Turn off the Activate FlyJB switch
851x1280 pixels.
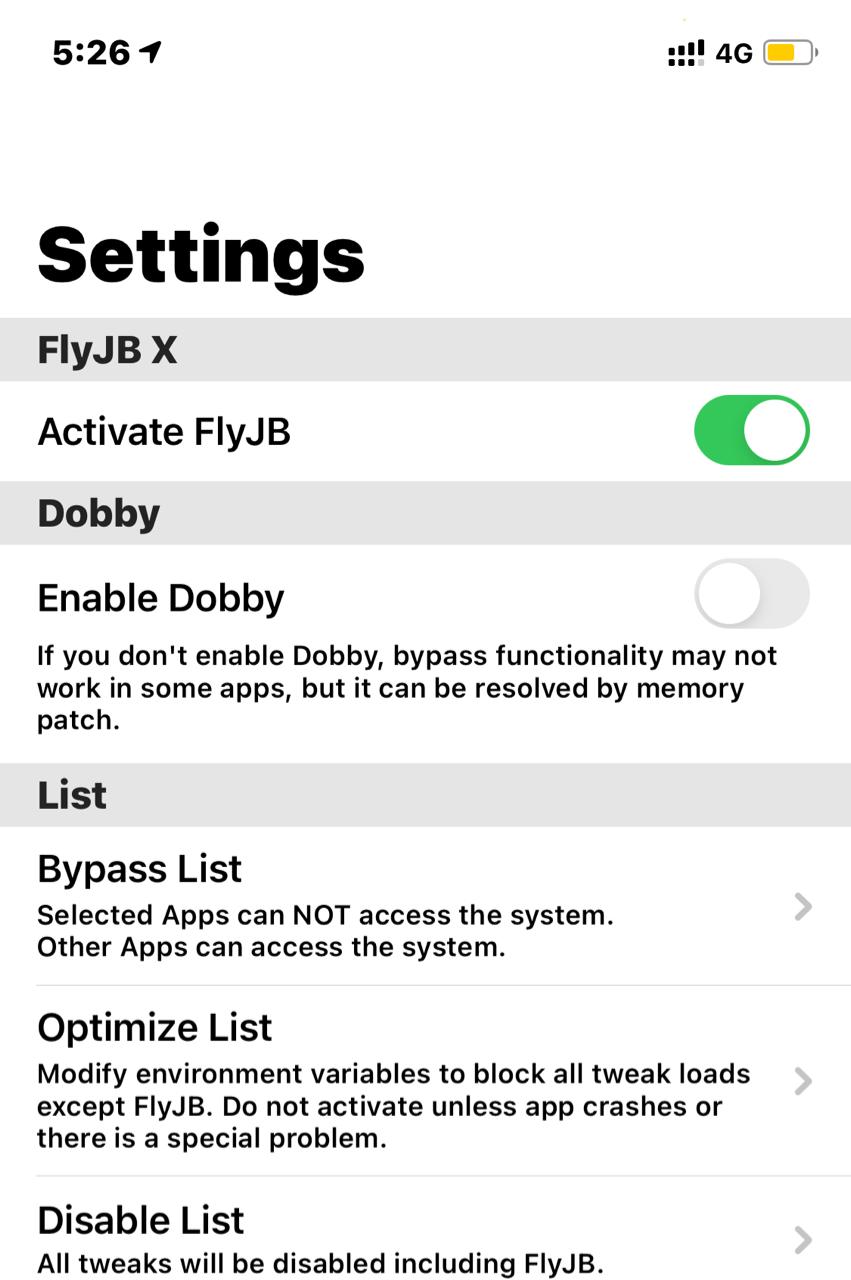[751, 431]
